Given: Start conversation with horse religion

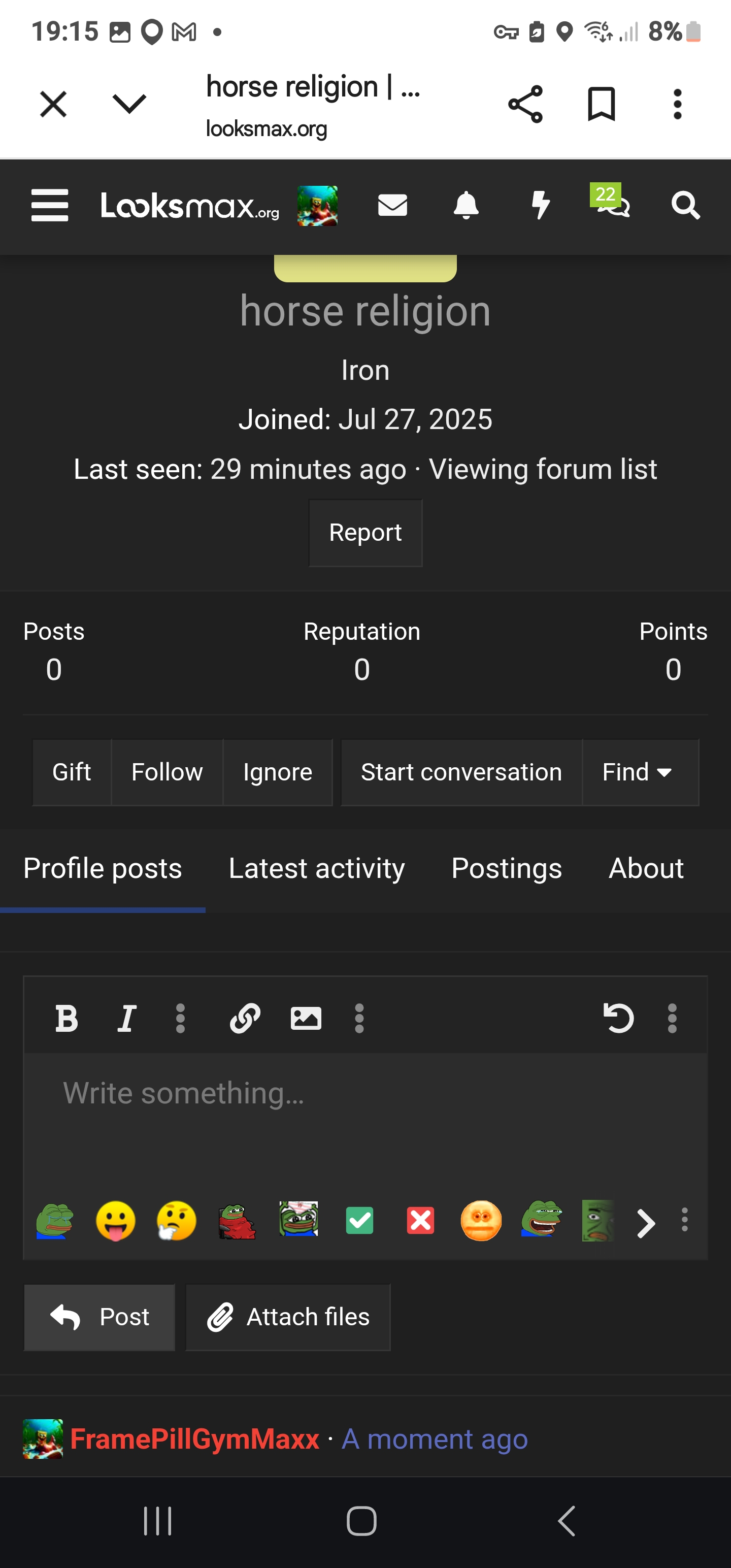Looking at the screenshot, I should (461, 772).
